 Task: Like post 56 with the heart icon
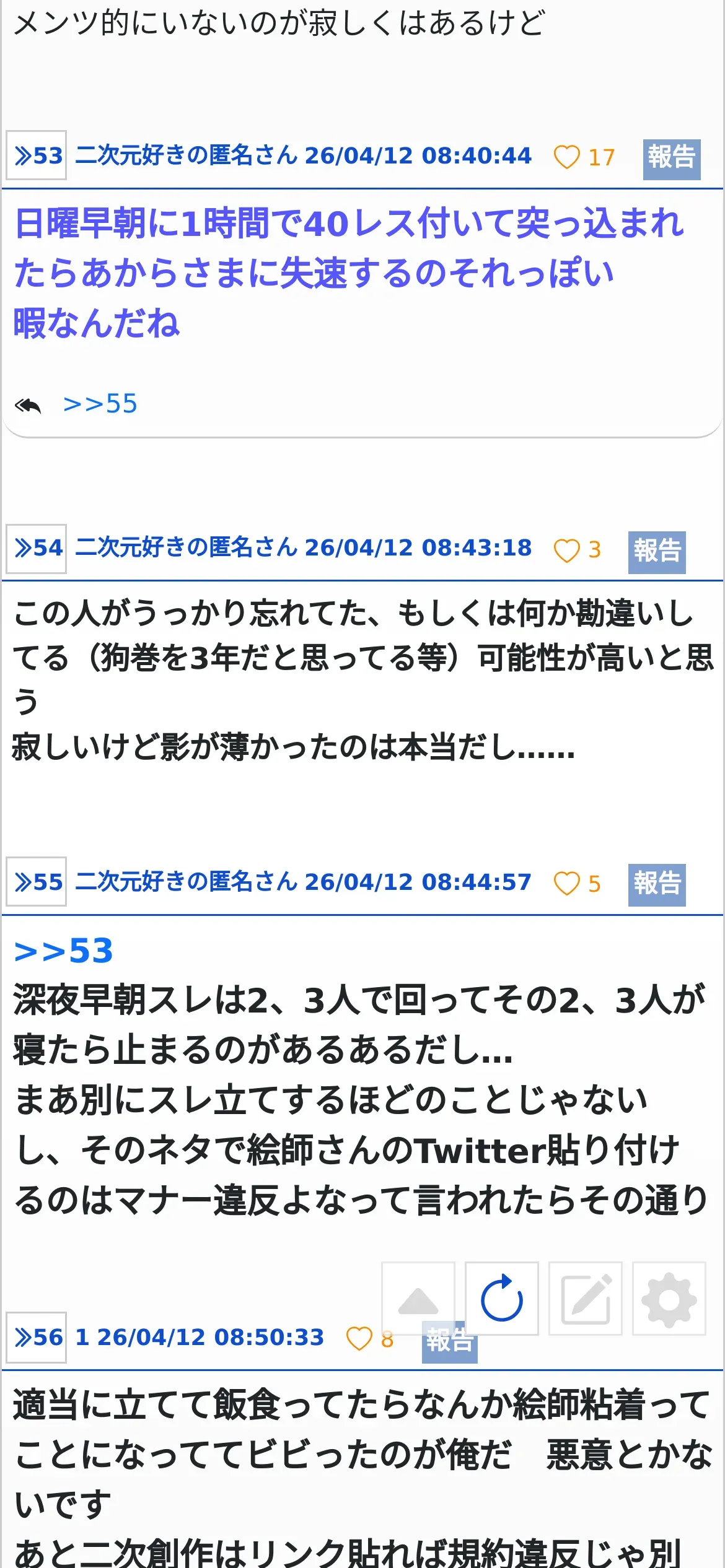coord(359,1339)
